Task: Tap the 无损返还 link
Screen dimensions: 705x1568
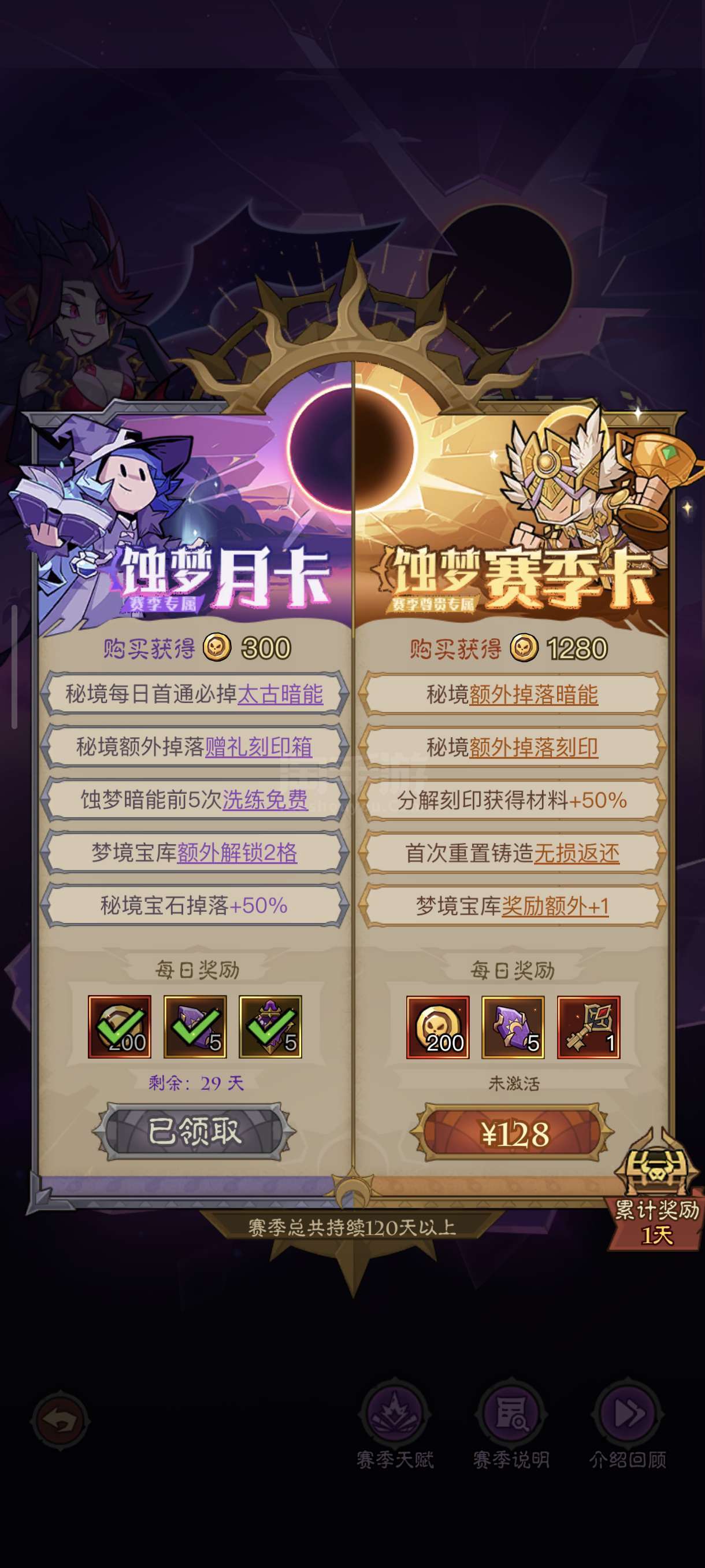Action: [577, 853]
